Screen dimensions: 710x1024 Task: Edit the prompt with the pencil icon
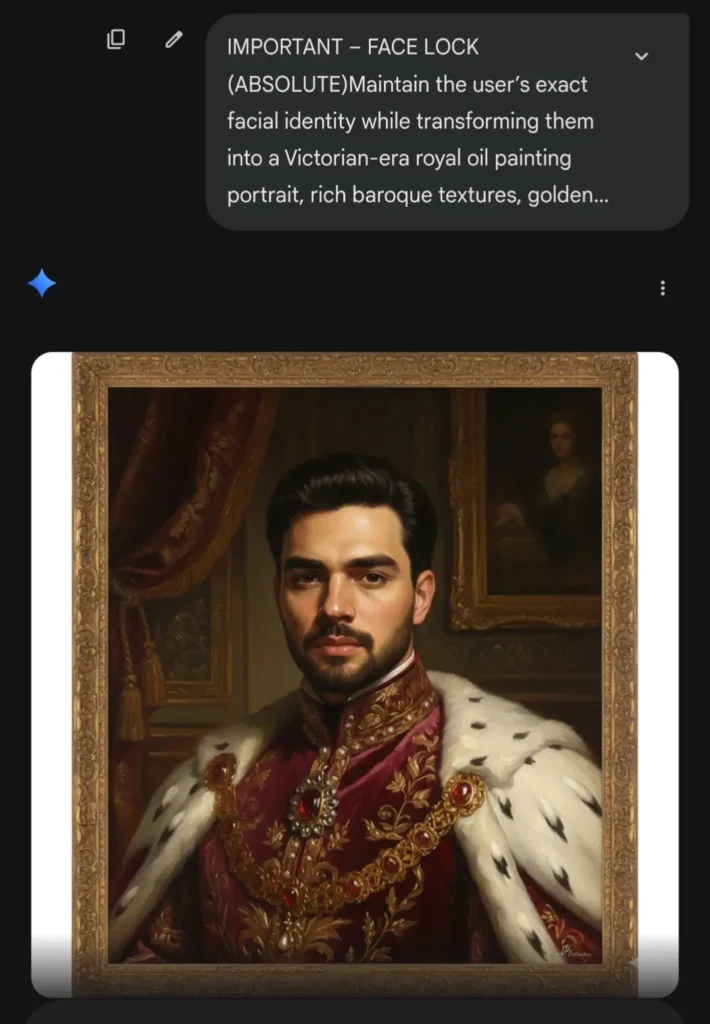click(x=174, y=40)
